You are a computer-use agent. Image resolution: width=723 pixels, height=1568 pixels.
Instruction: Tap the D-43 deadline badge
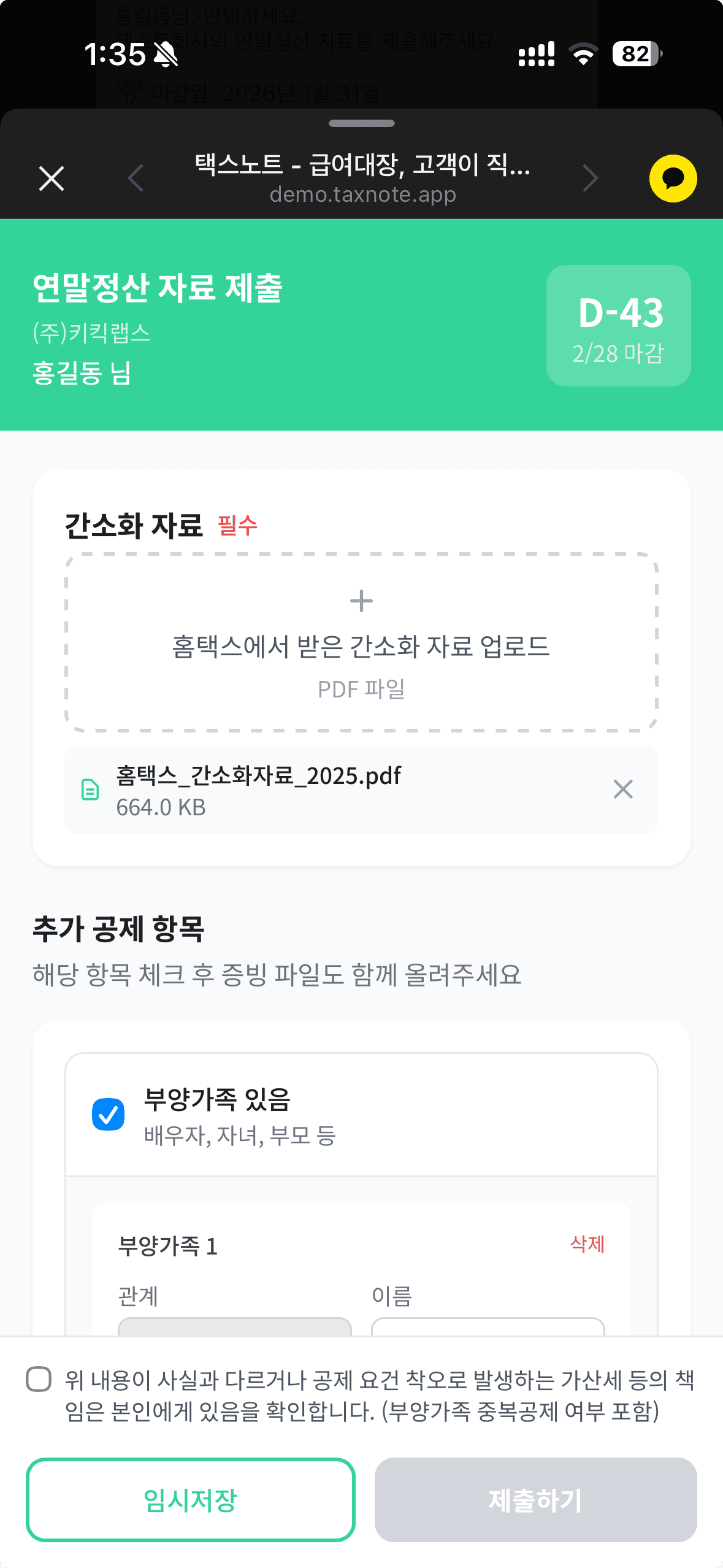(618, 325)
